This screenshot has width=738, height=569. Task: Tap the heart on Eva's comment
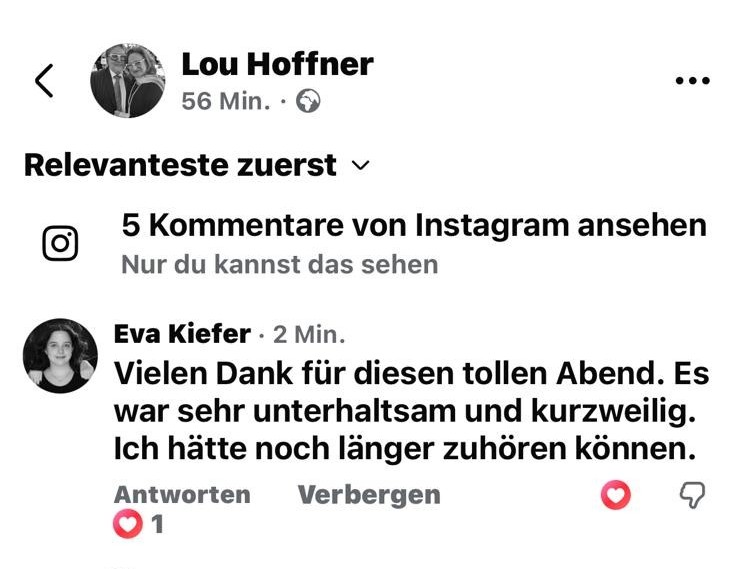coord(616,495)
